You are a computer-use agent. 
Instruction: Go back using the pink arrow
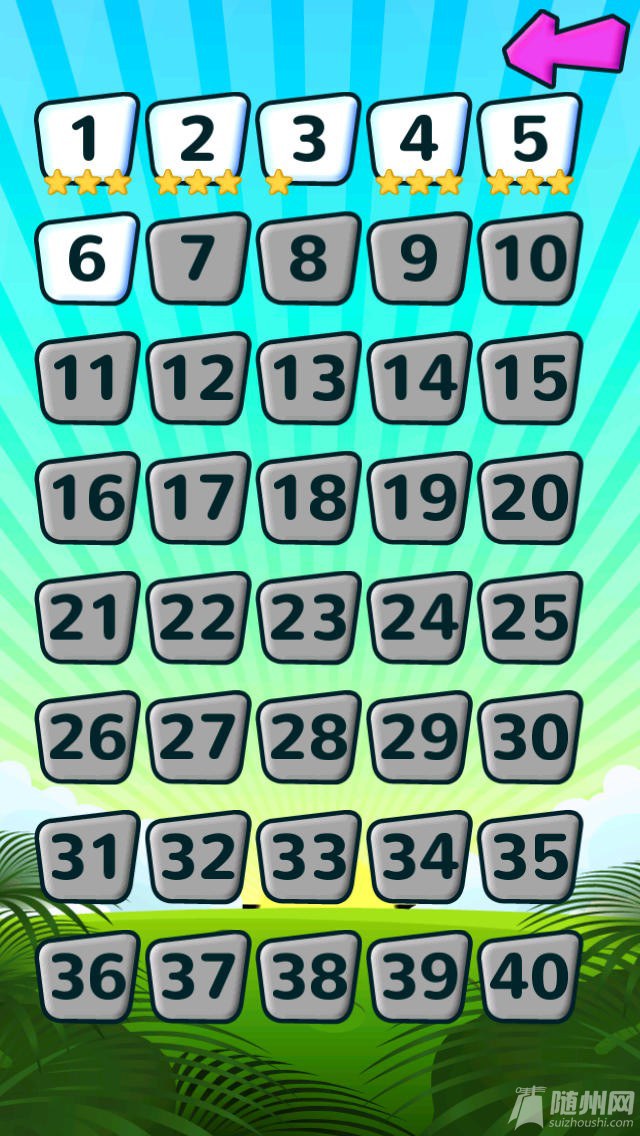click(x=565, y=48)
